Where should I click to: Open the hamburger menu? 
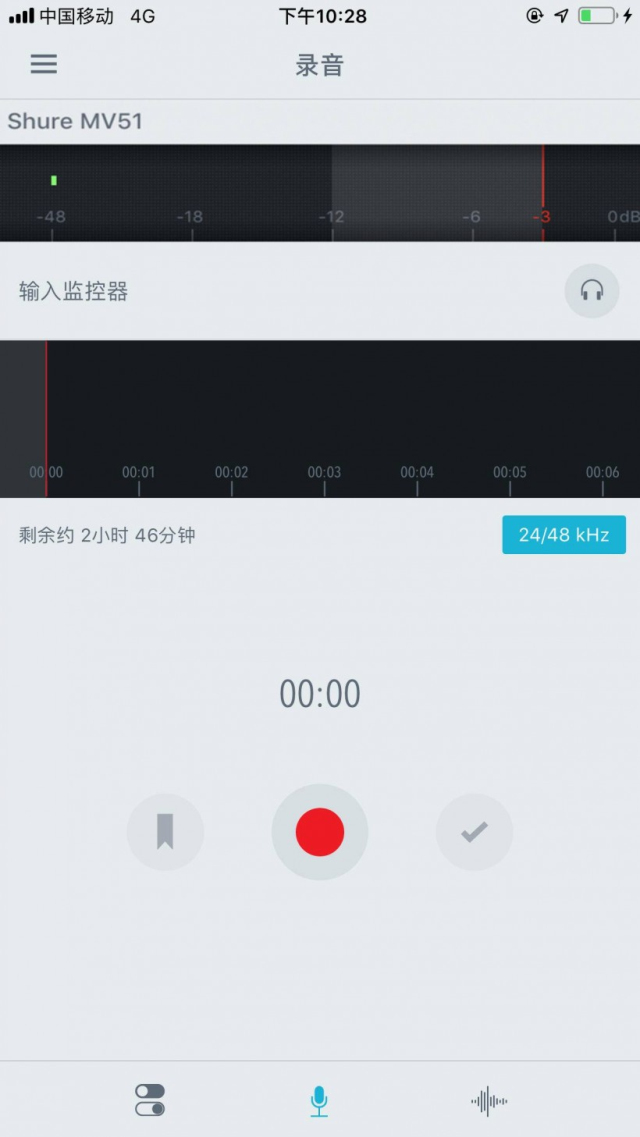44,64
